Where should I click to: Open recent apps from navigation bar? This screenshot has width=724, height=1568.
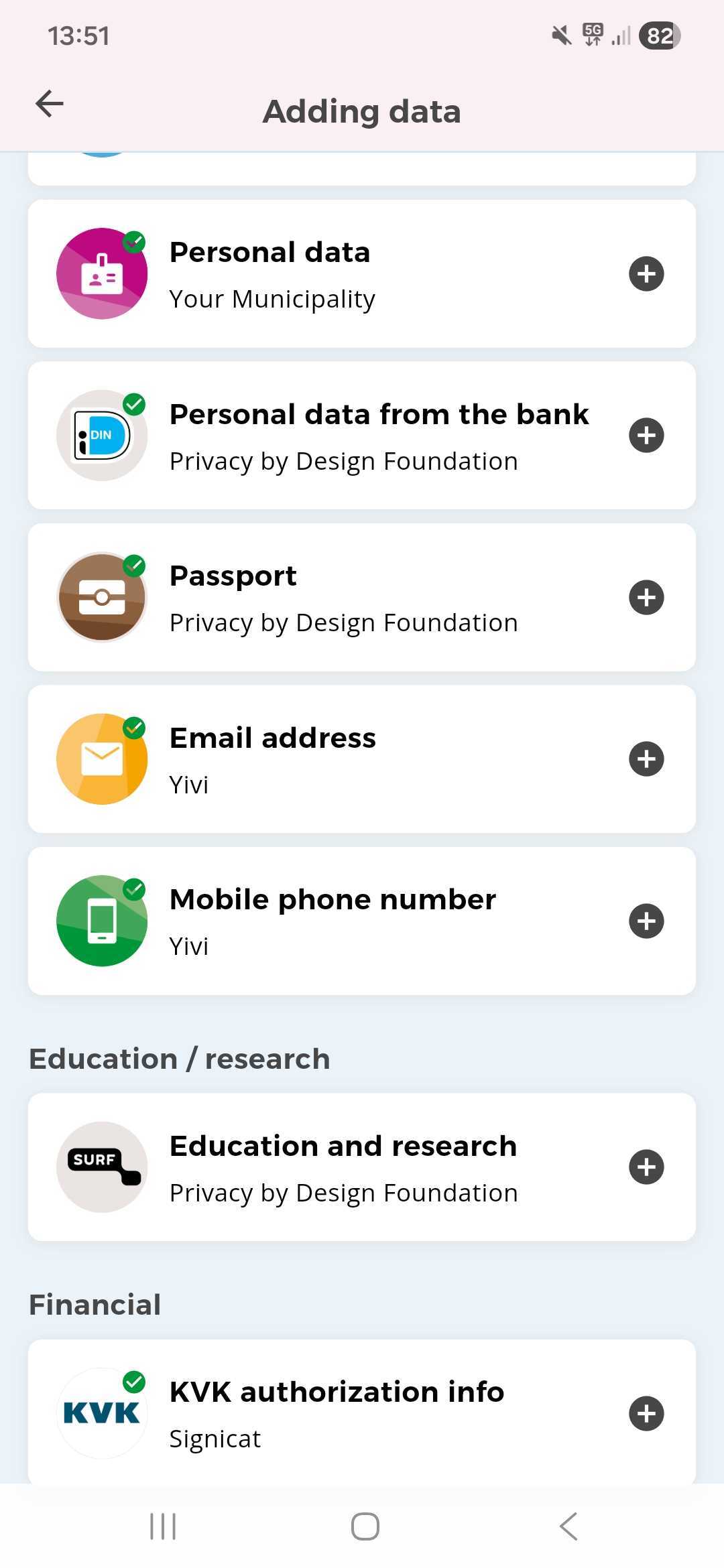(163, 1526)
